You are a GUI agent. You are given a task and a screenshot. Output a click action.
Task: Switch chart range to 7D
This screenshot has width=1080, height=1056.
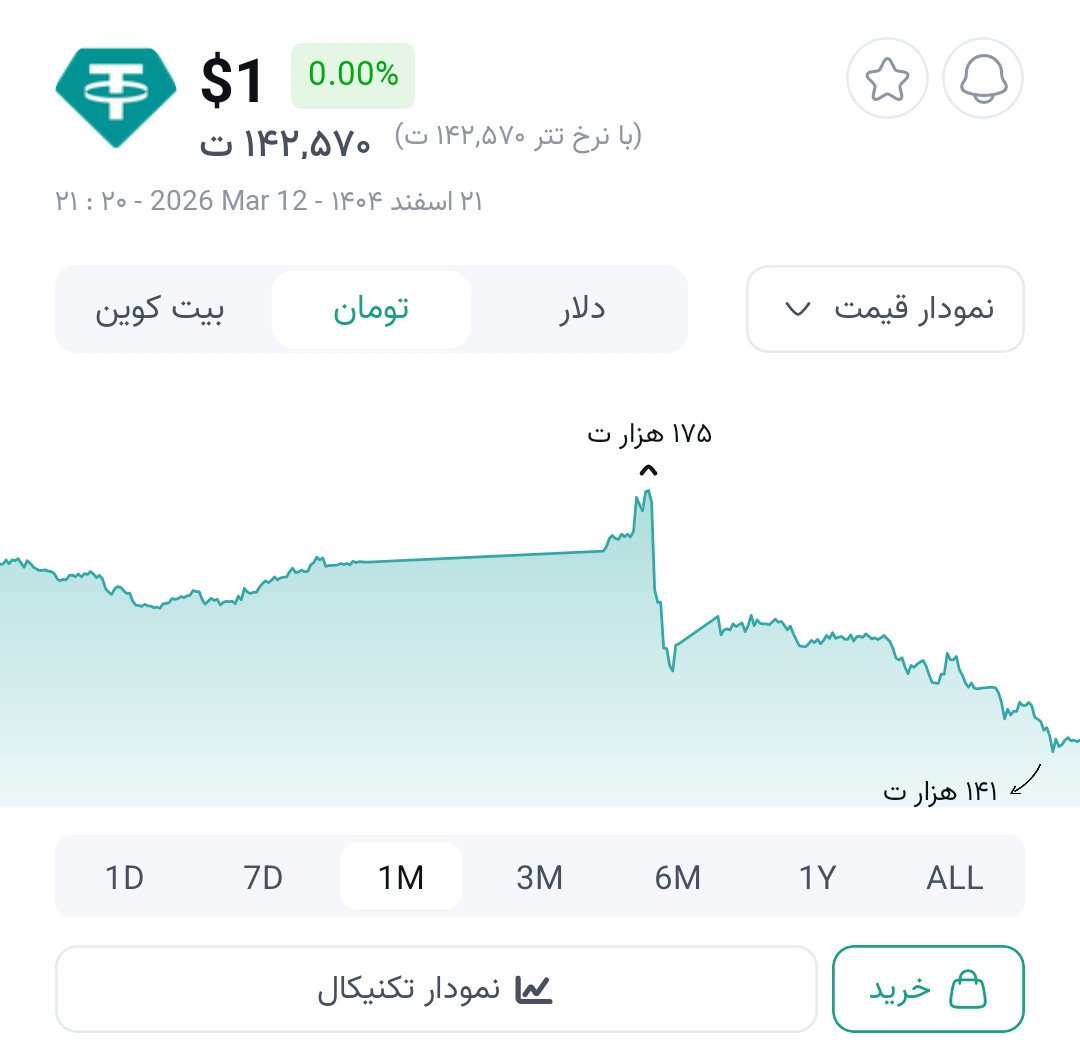point(263,877)
